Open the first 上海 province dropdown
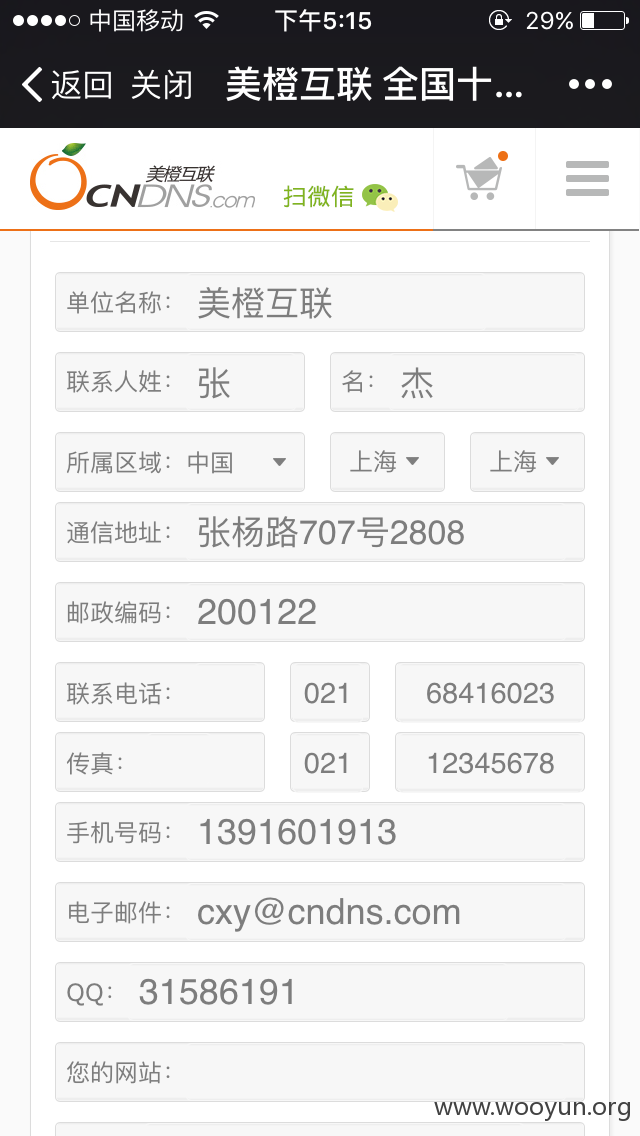The height and width of the screenshot is (1136, 640). click(387, 462)
